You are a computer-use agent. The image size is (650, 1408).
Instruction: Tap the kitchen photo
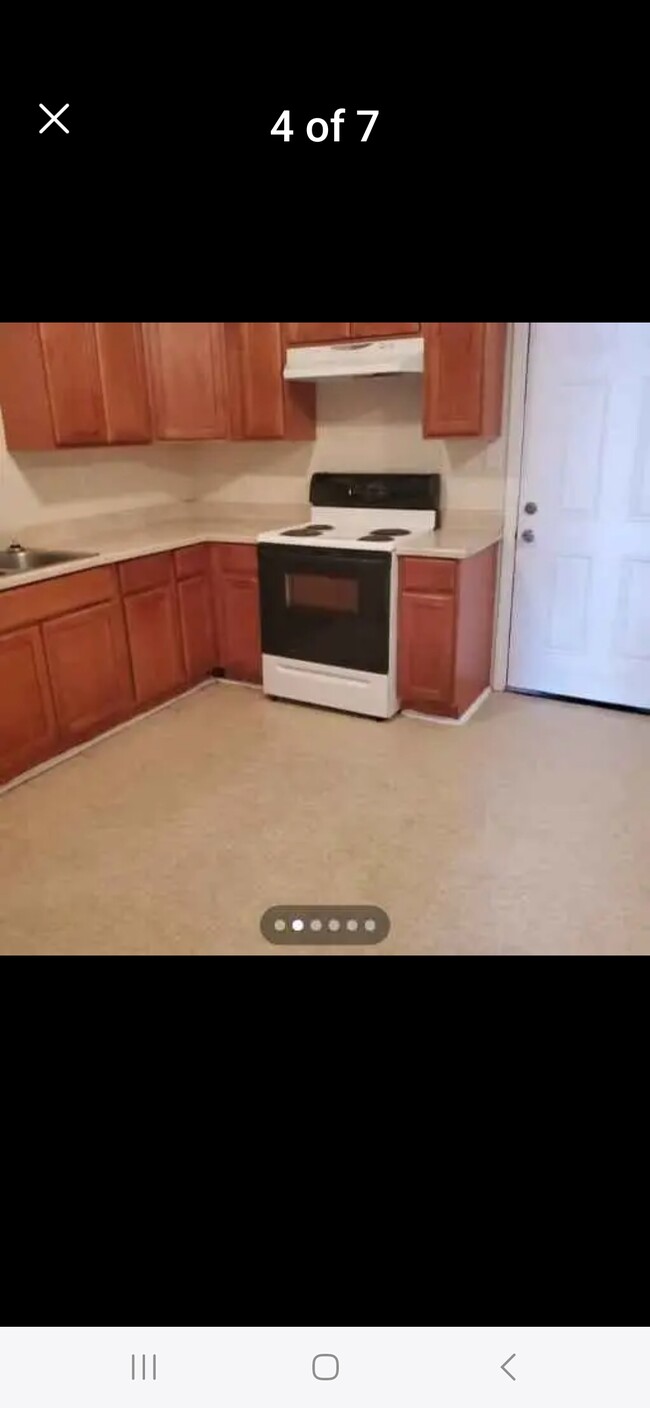pos(325,620)
